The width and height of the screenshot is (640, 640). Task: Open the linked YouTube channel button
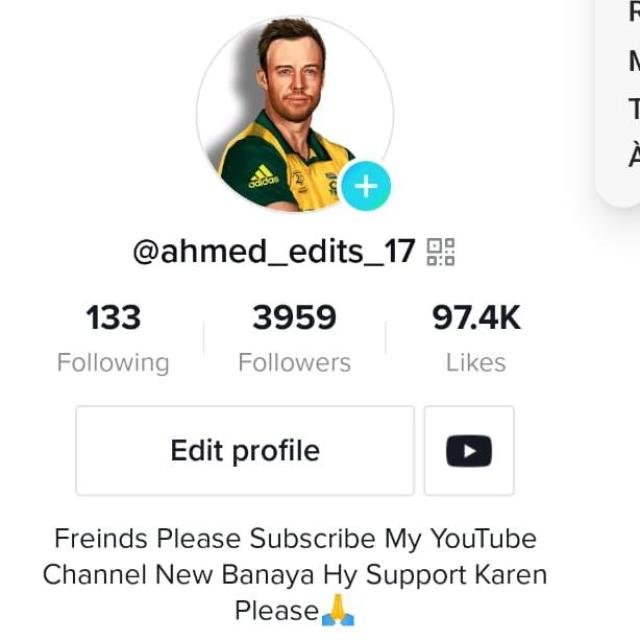[x=469, y=451]
